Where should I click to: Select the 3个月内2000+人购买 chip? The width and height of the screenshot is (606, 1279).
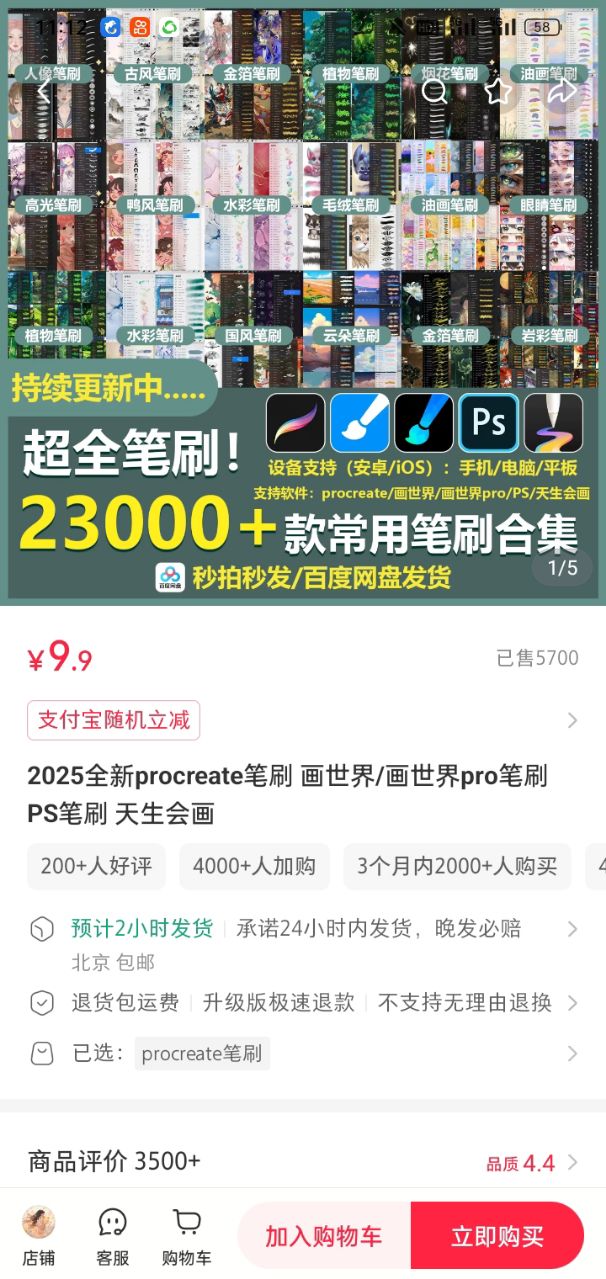point(457,866)
